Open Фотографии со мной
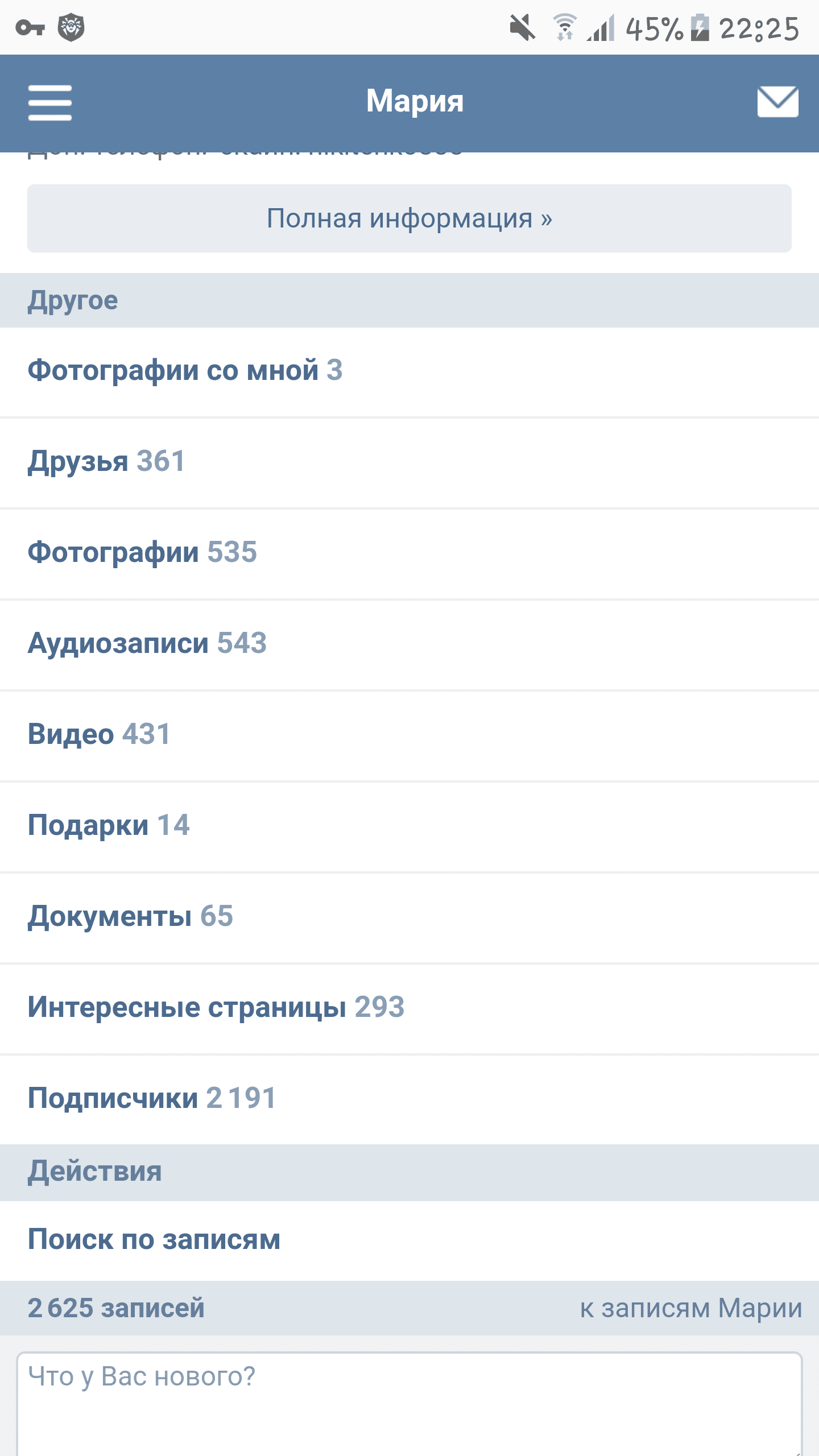Viewport: 819px width, 1456px height. pos(185,370)
